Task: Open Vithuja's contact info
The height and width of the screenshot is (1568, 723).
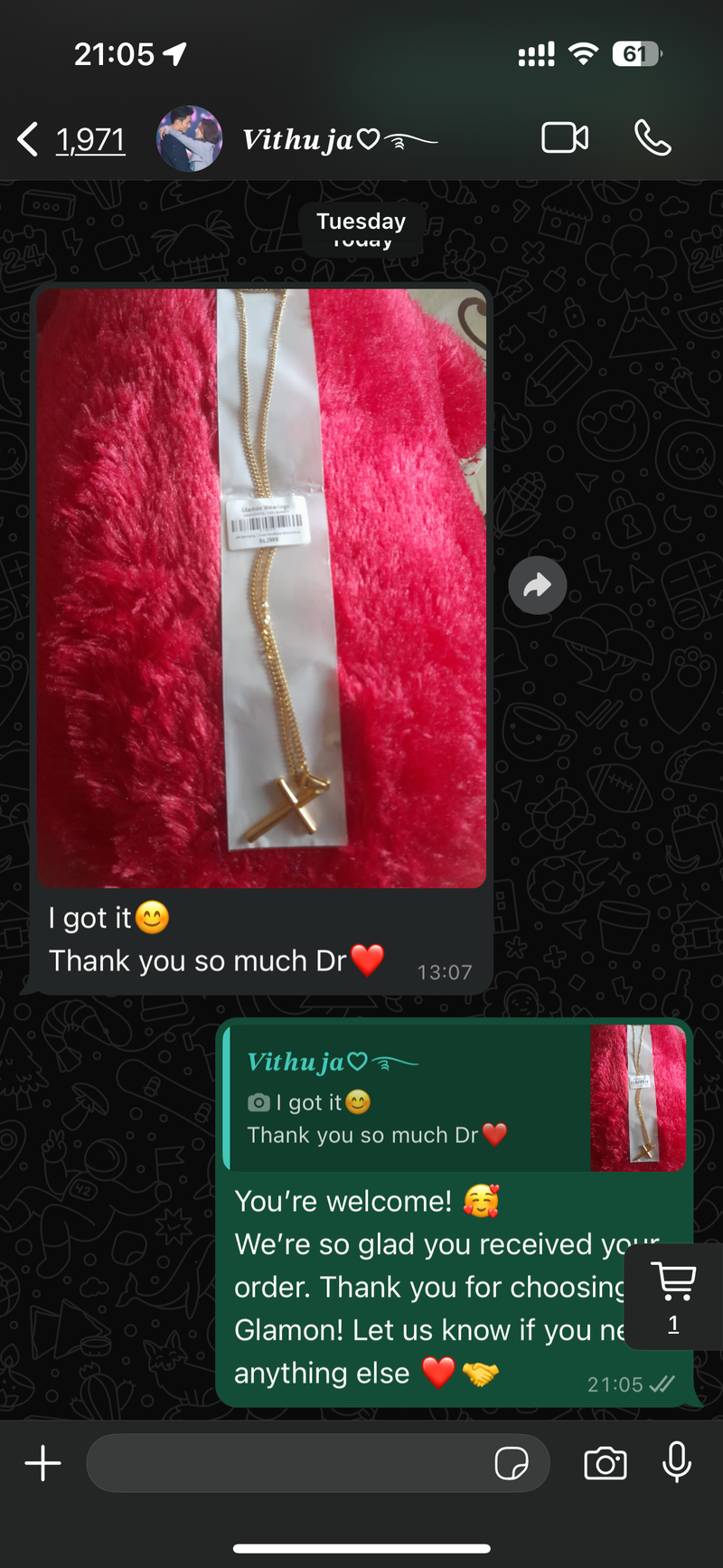Action: (307, 139)
